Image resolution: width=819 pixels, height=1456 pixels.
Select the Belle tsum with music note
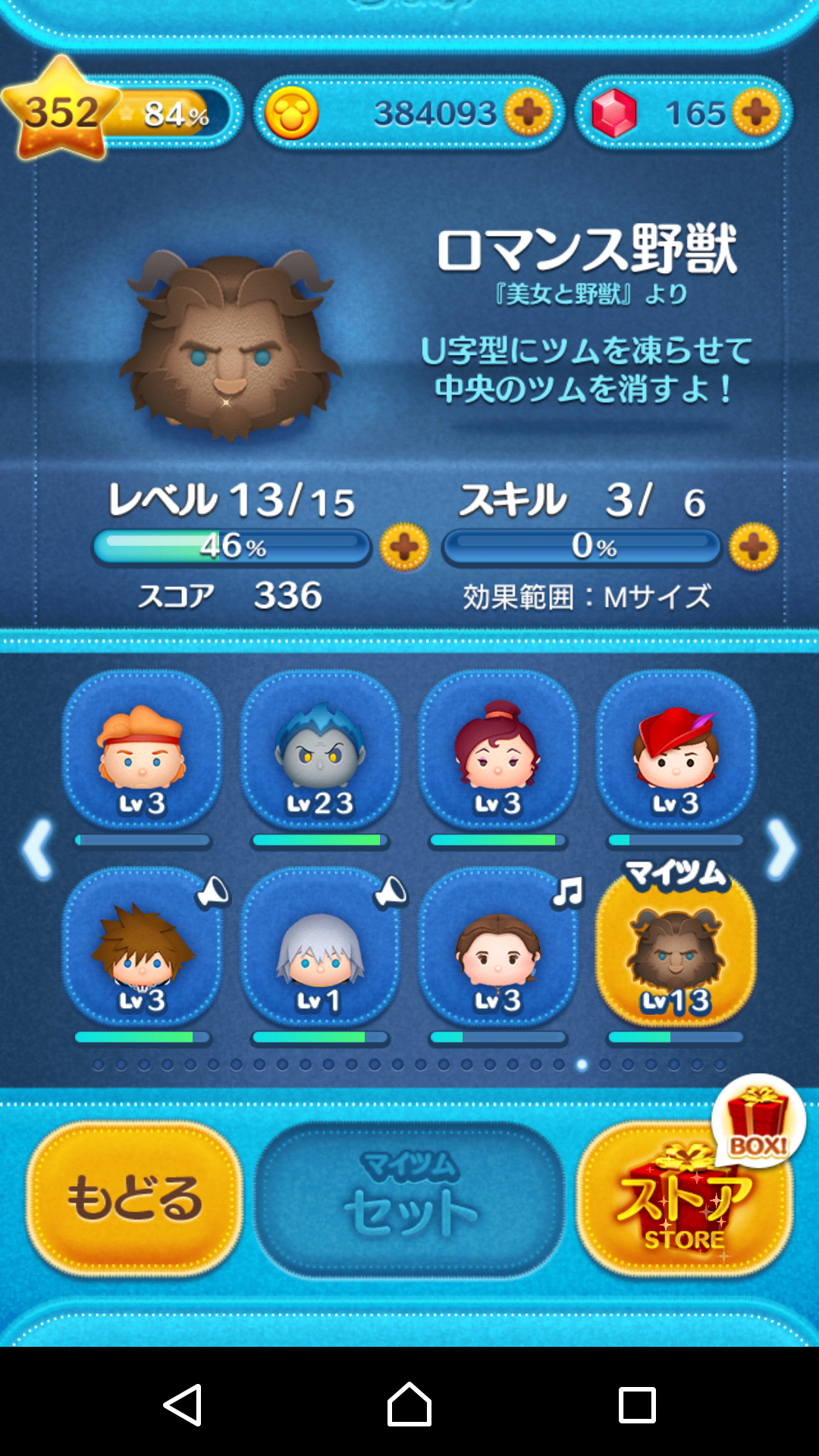click(x=498, y=948)
